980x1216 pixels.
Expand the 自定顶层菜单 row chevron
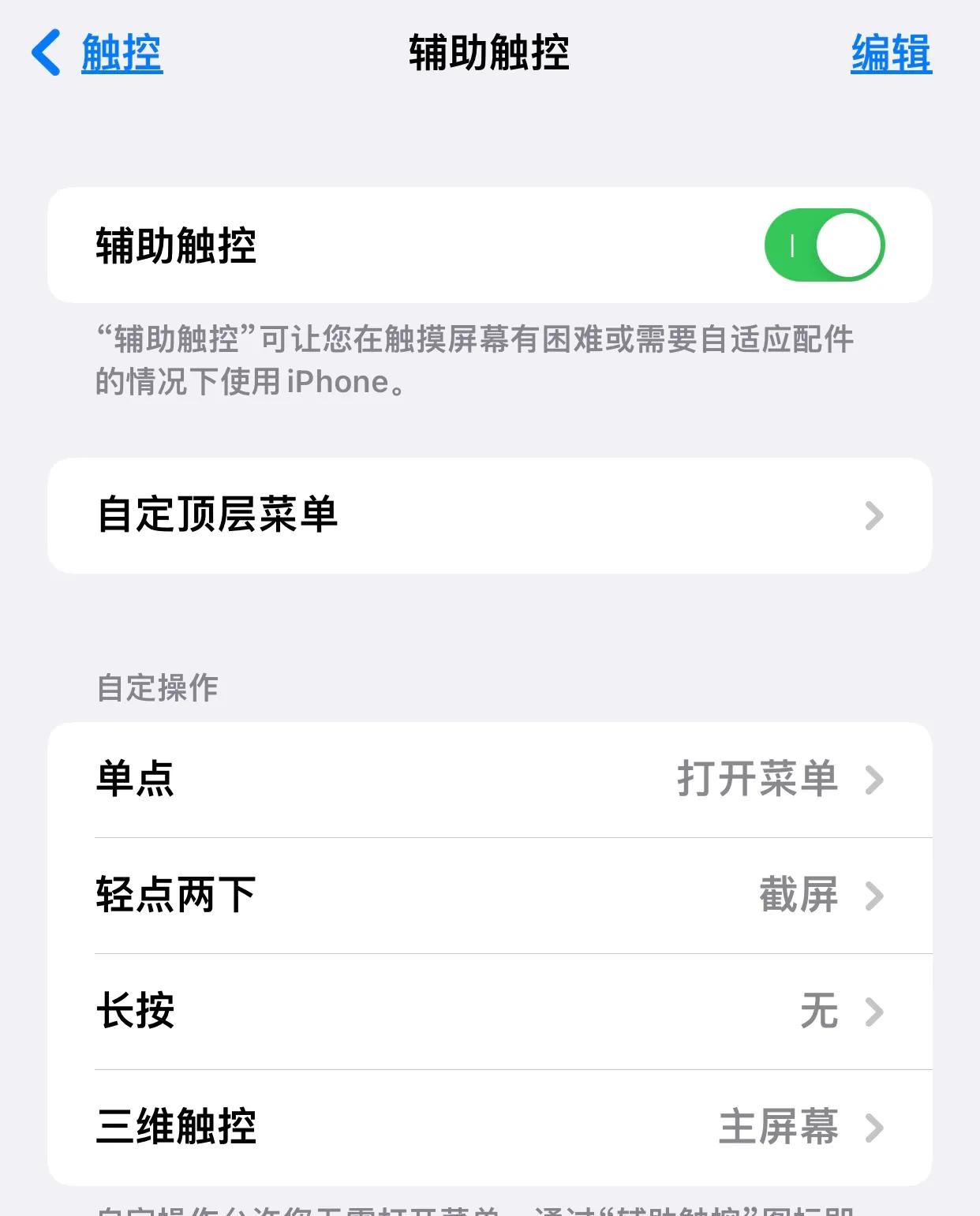coord(874,514)
